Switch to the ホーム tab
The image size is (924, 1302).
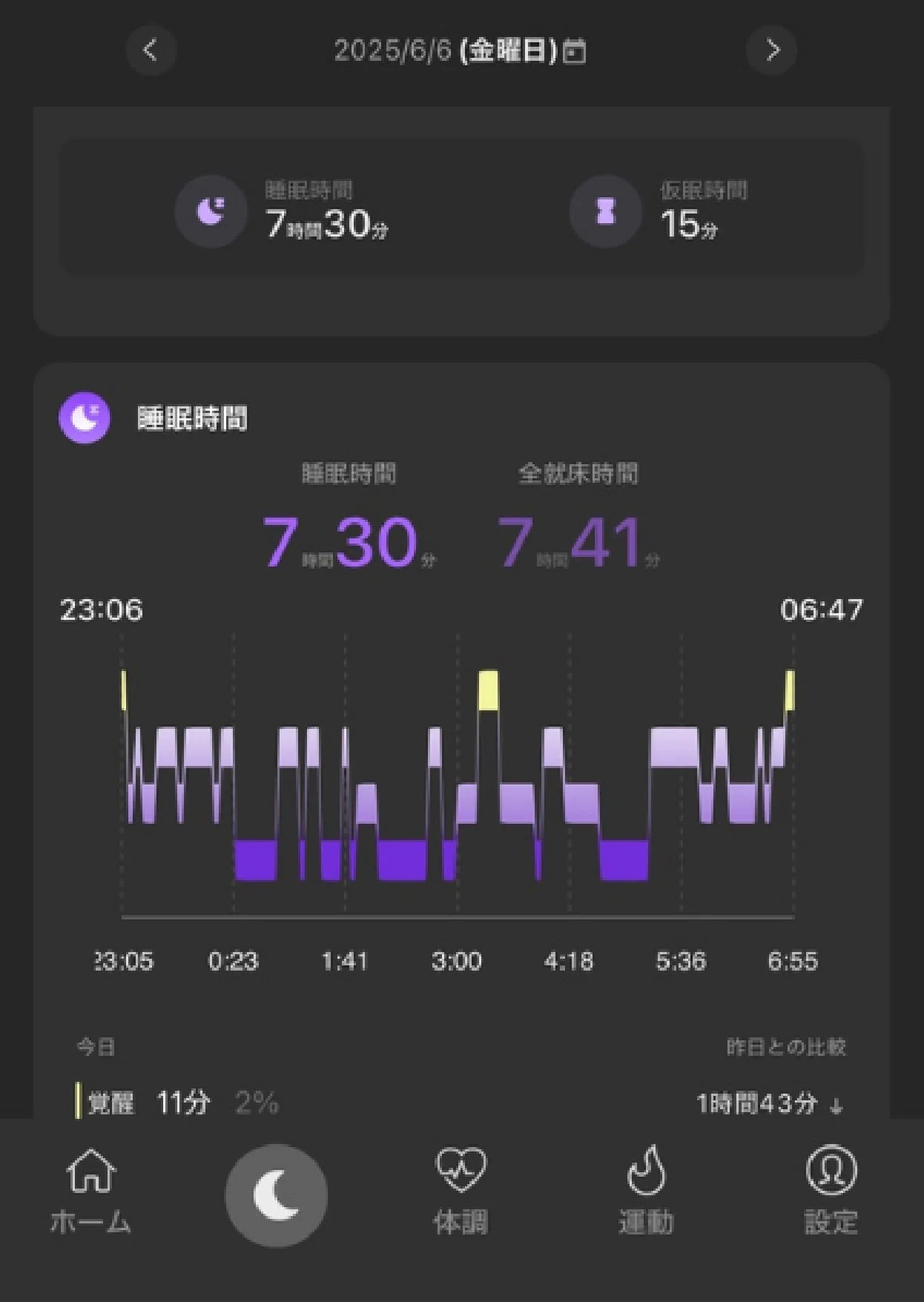tap(90, 1191)
